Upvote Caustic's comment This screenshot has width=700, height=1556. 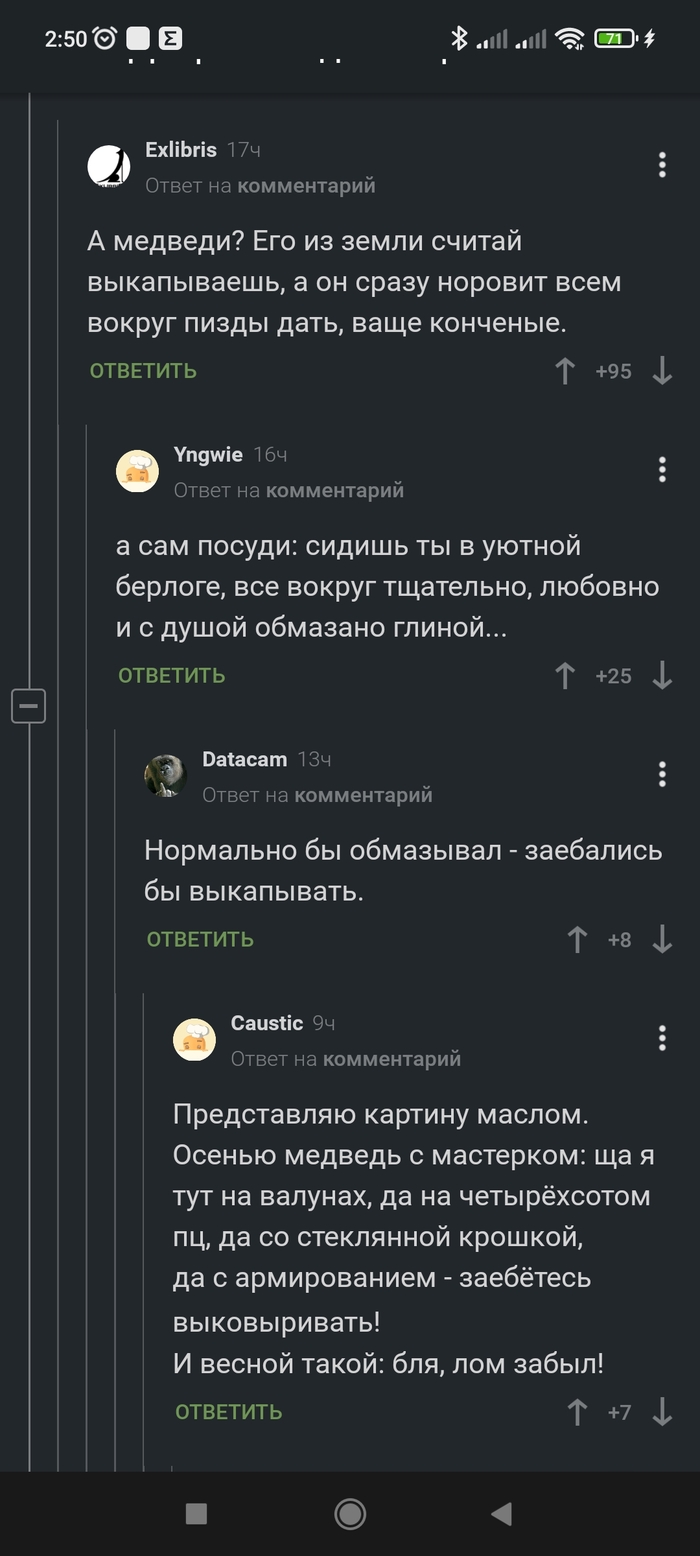(x=577, y=1412)
